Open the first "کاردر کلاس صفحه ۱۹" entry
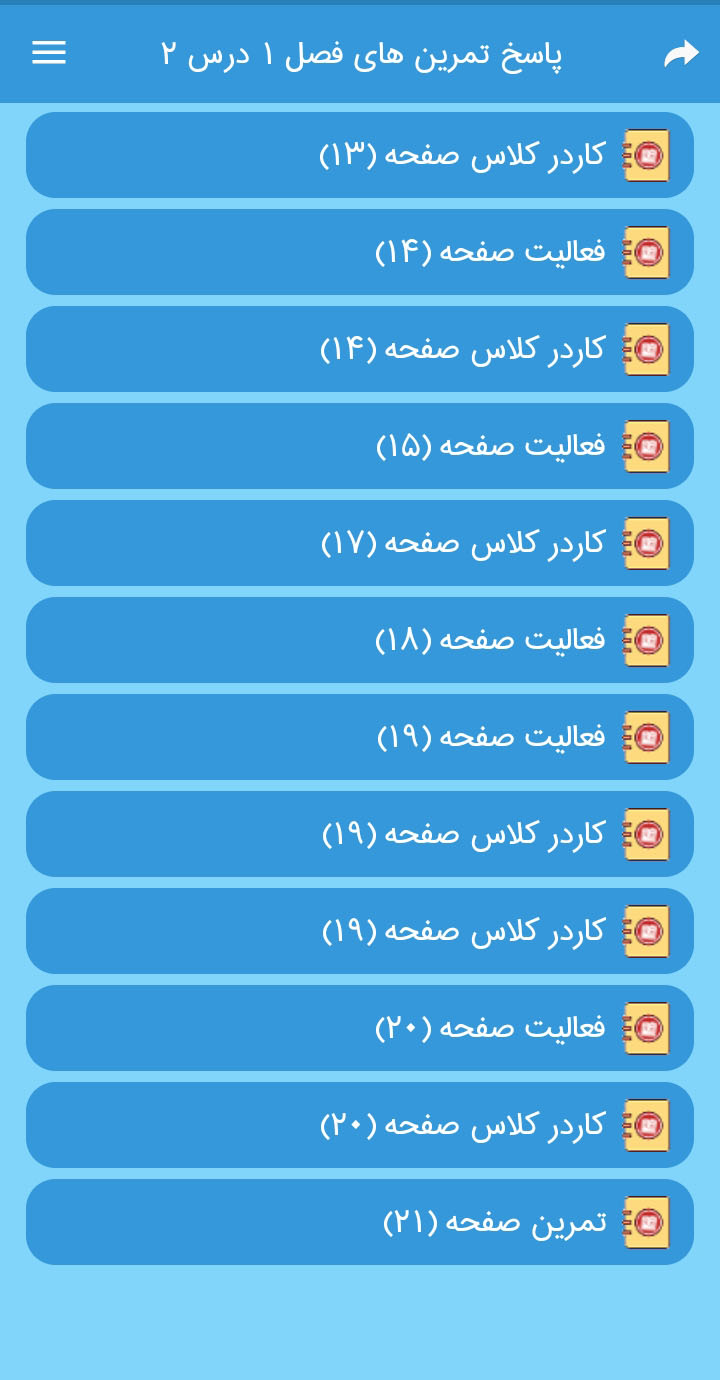Screen dimensions: 720x1380 point(360,834)
